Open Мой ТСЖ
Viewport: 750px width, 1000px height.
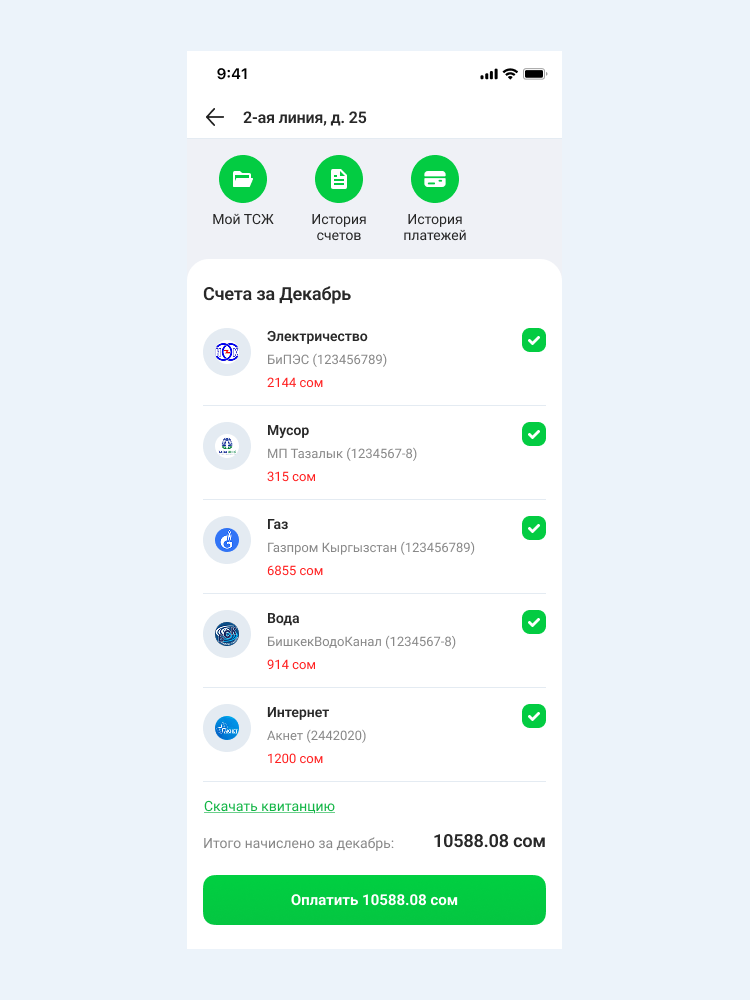coord(243,180)
